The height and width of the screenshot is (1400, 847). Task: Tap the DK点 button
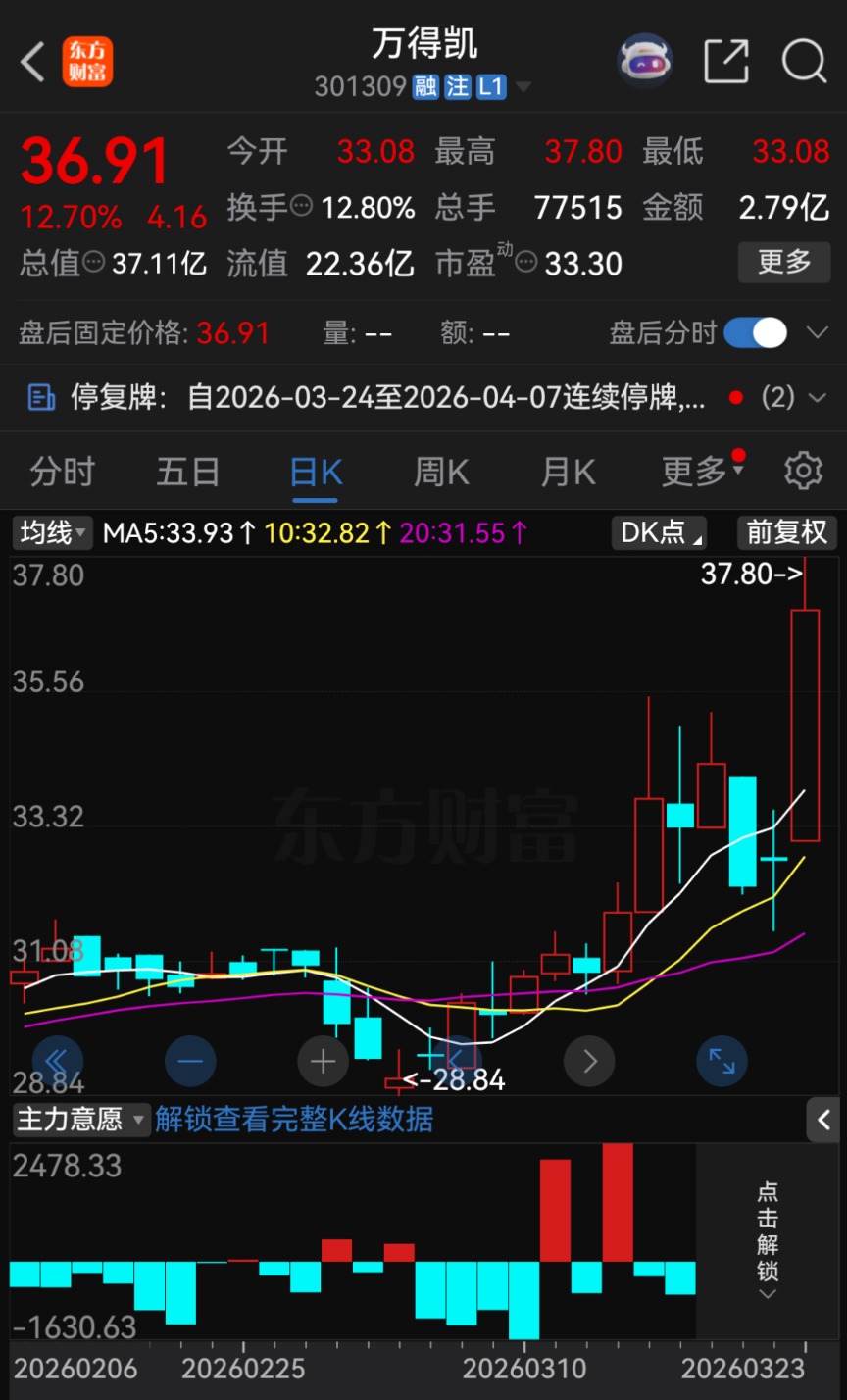pos(659,533)
